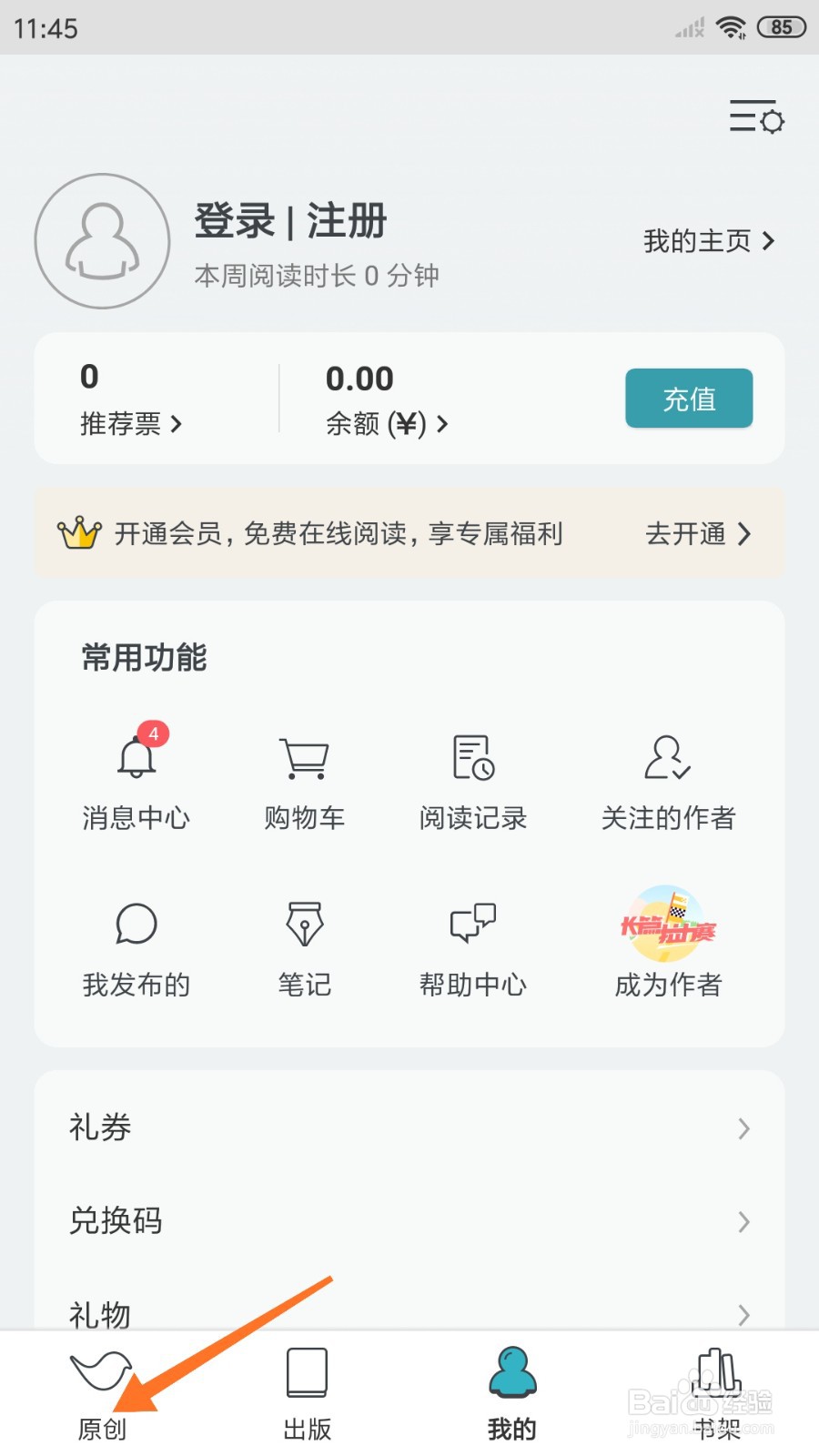
Task: Tap the avatar placeholder to log in
Action: [102, 241]
